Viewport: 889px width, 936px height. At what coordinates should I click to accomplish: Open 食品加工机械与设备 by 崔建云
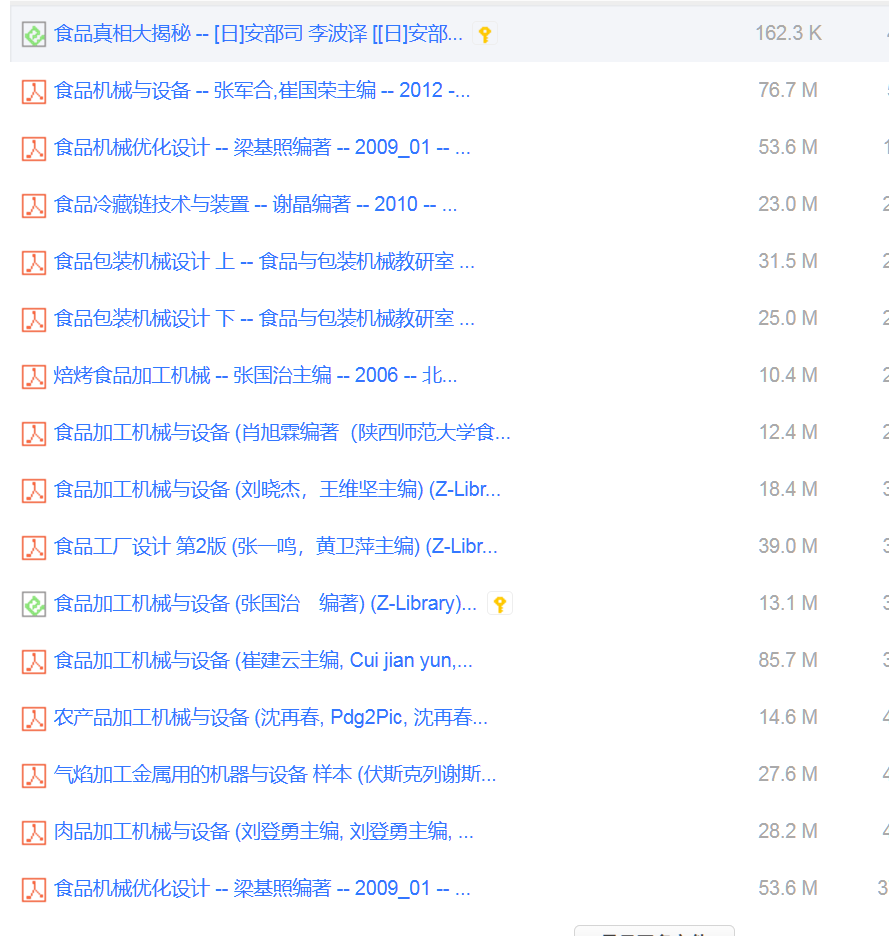point(263,661)
